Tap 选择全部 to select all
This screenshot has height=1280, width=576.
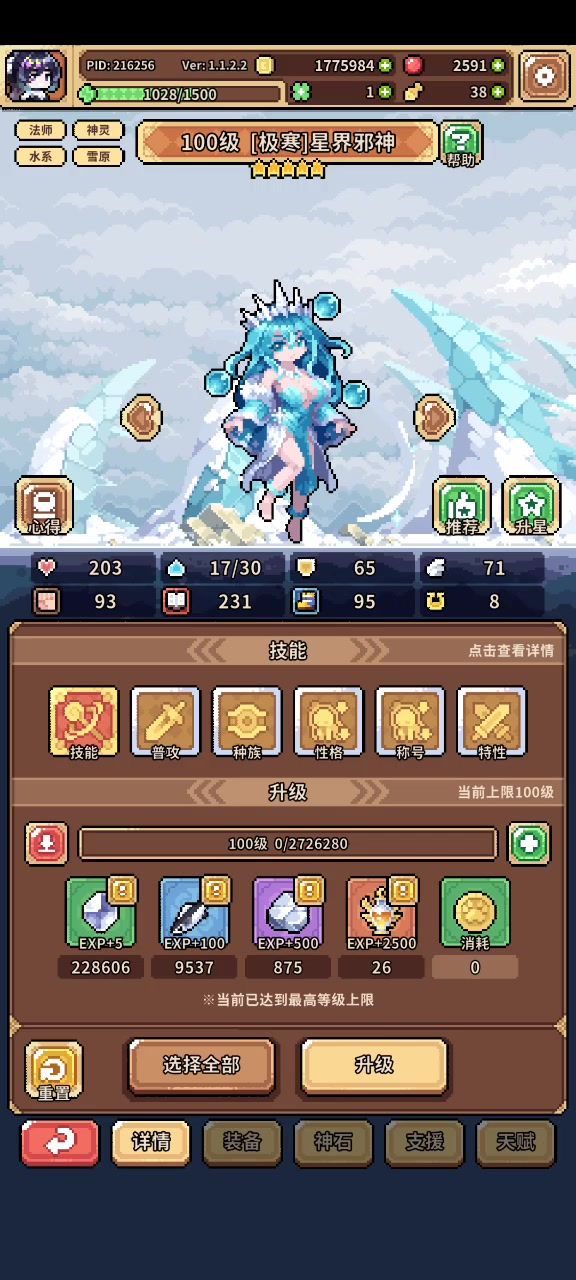[x=201, y=1066]
